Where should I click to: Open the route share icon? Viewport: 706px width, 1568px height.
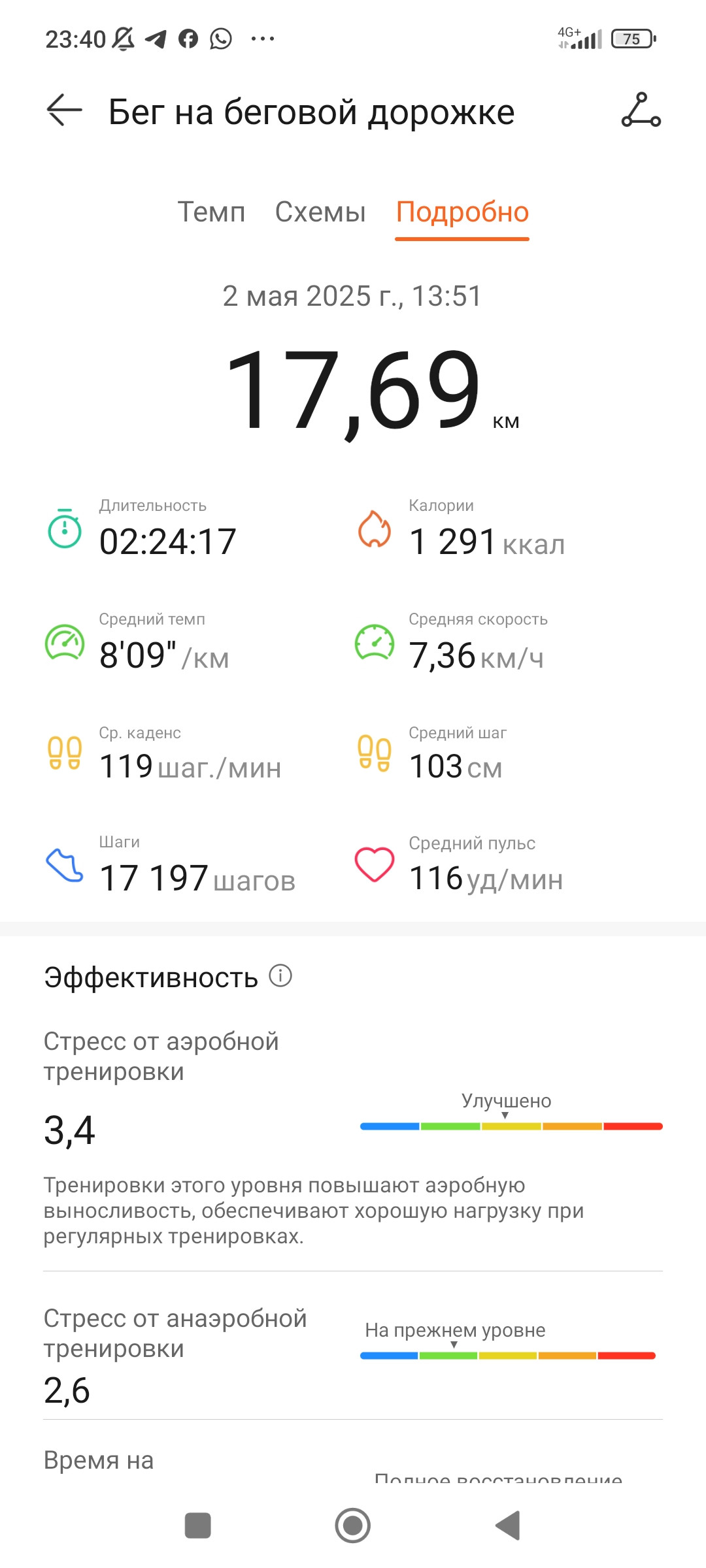[641, 110]
